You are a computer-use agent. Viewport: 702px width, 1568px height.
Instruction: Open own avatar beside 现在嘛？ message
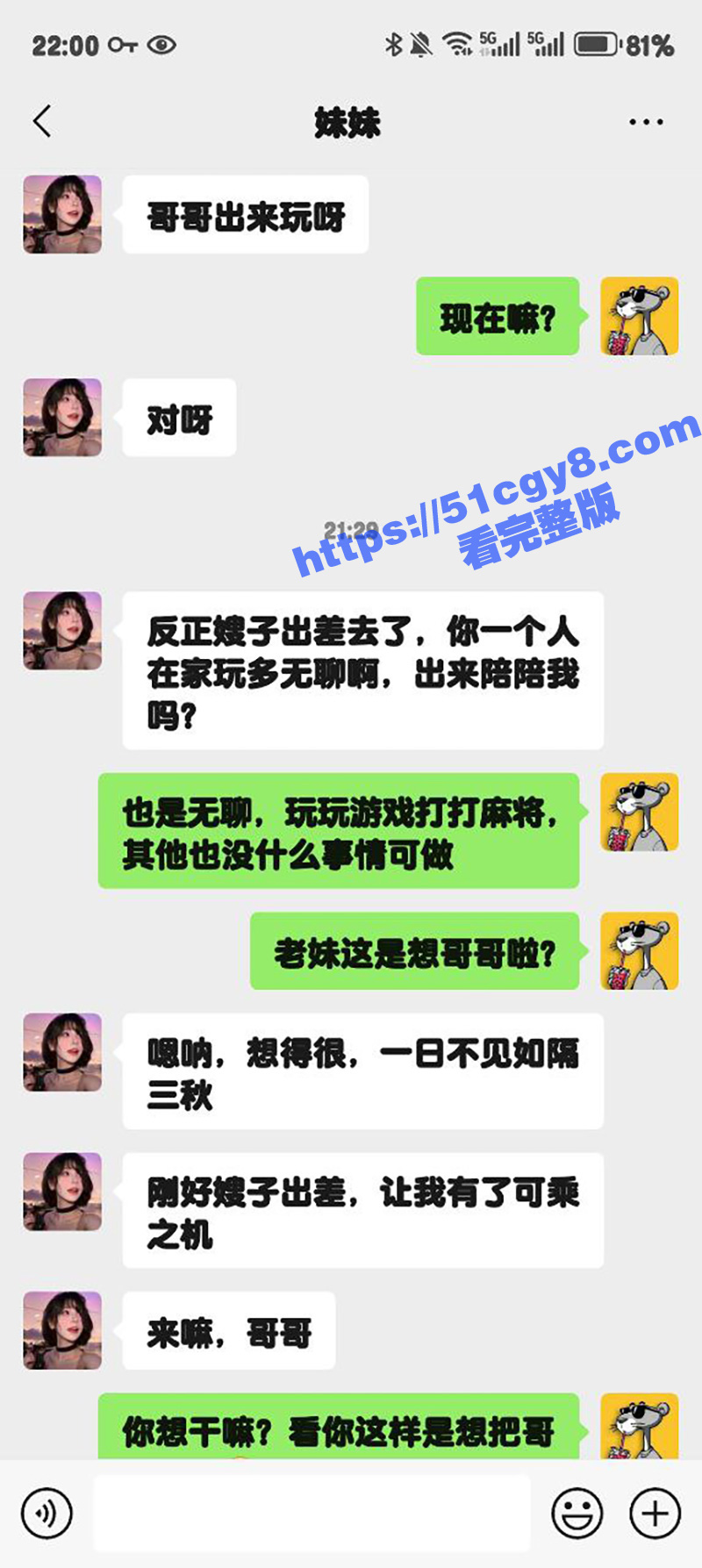pyautogui.click(x=639, y=317)
